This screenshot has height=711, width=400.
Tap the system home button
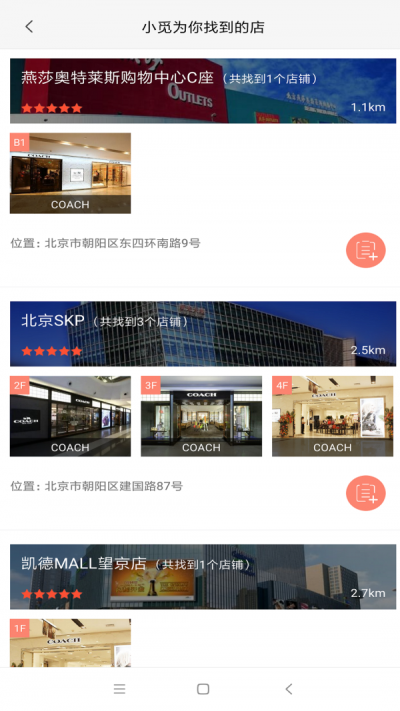[203, 689]
